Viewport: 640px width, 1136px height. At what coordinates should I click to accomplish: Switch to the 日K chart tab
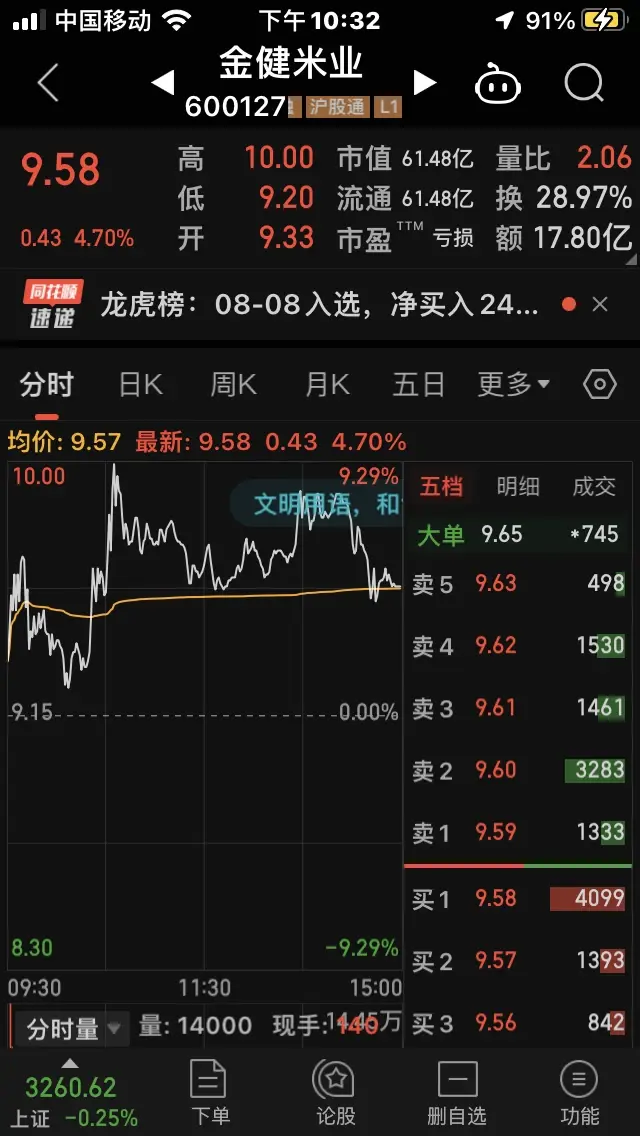pyautogui.click(x=140, y=384)
